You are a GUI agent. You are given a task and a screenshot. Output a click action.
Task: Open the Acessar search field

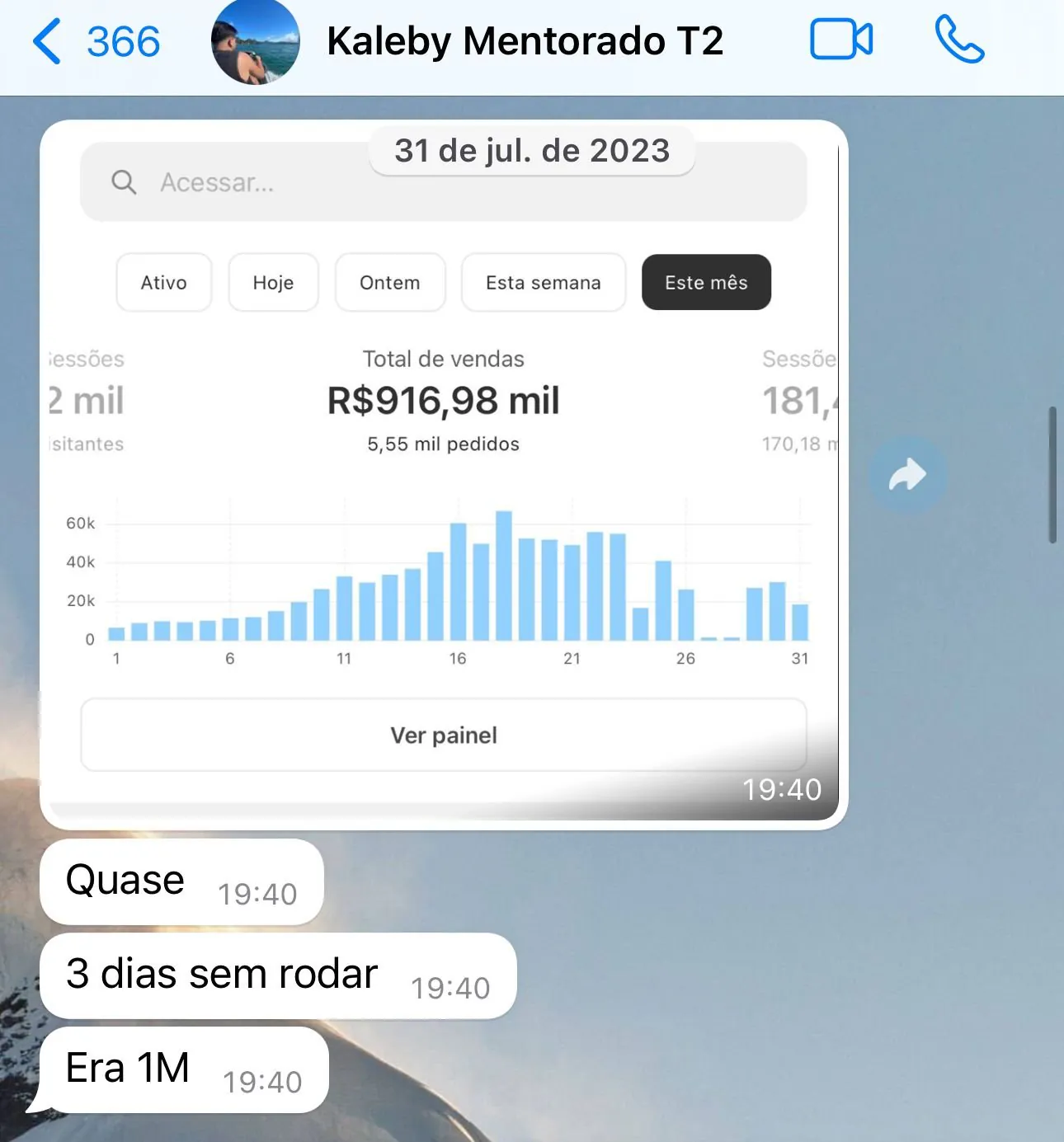coord(330,182)
